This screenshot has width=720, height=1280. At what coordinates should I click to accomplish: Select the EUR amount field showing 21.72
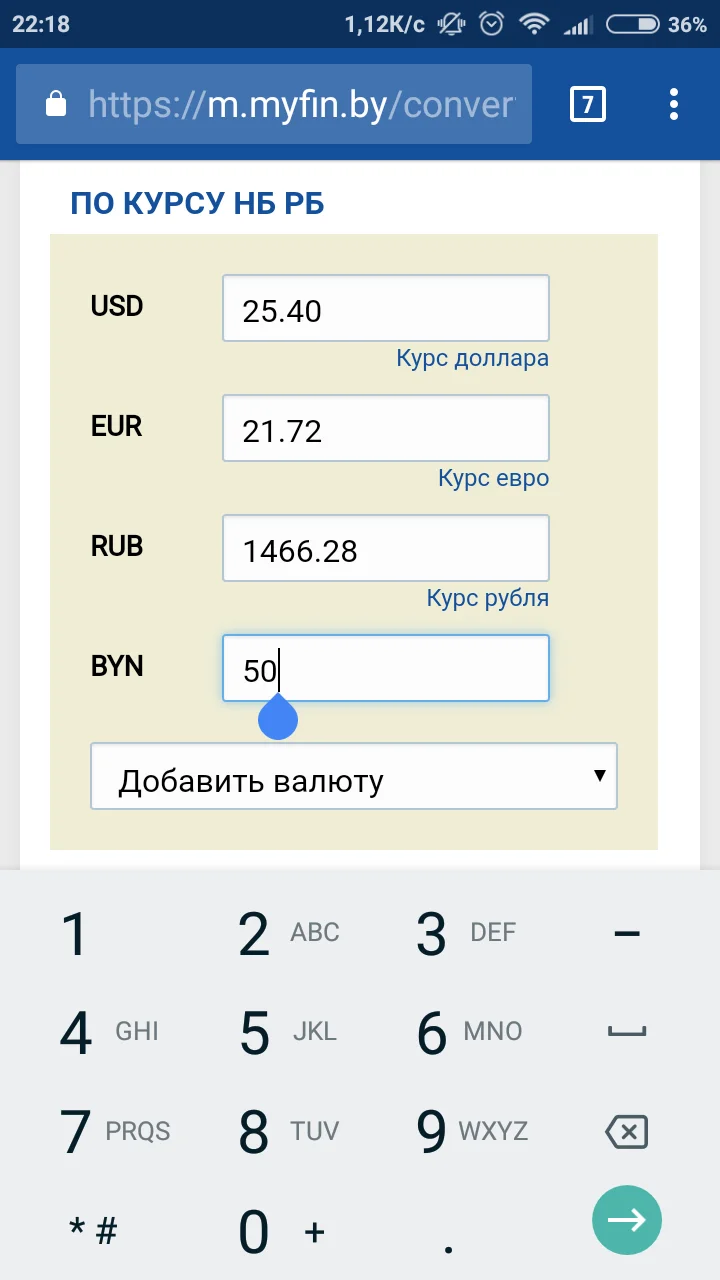tap(385, 427)
